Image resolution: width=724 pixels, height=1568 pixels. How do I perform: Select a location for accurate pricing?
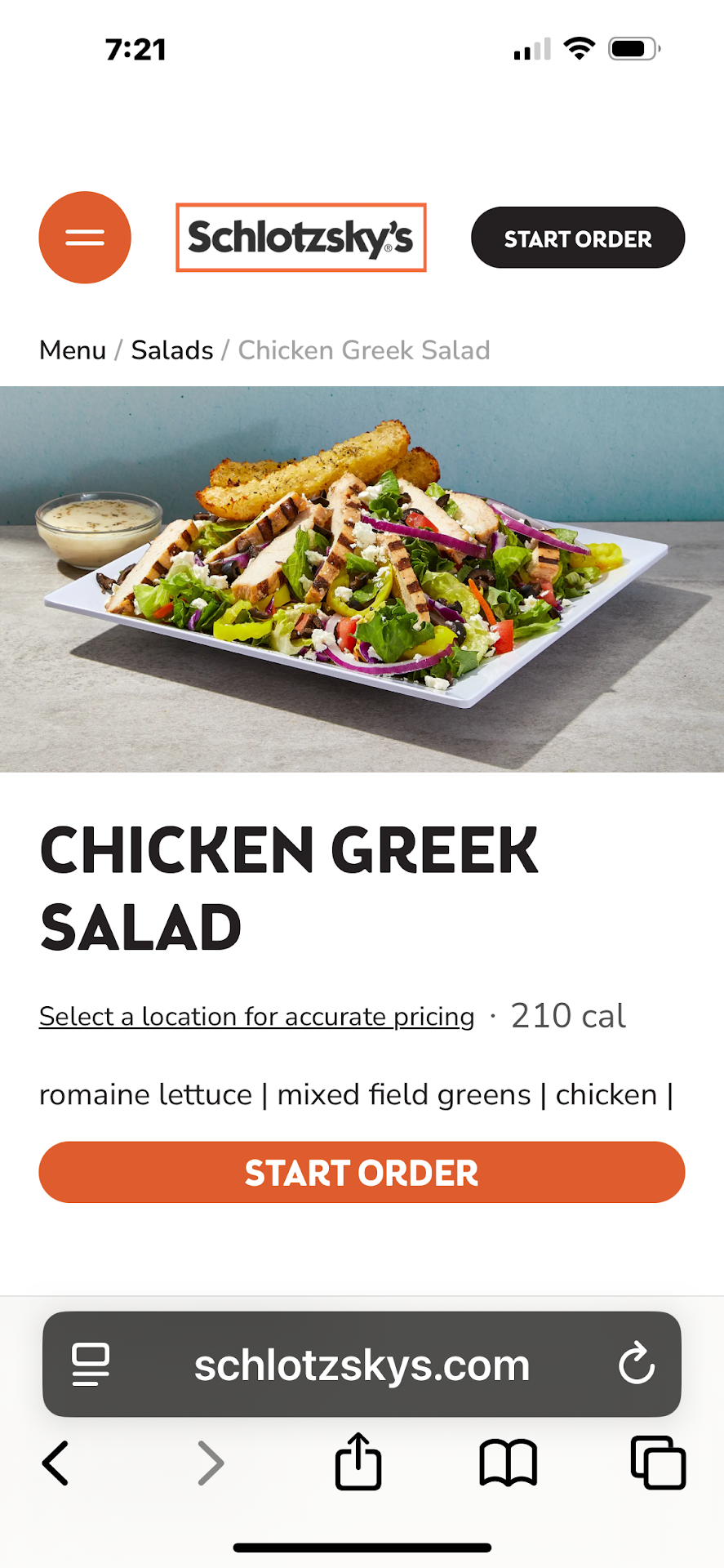click(x=256, y=1017)
